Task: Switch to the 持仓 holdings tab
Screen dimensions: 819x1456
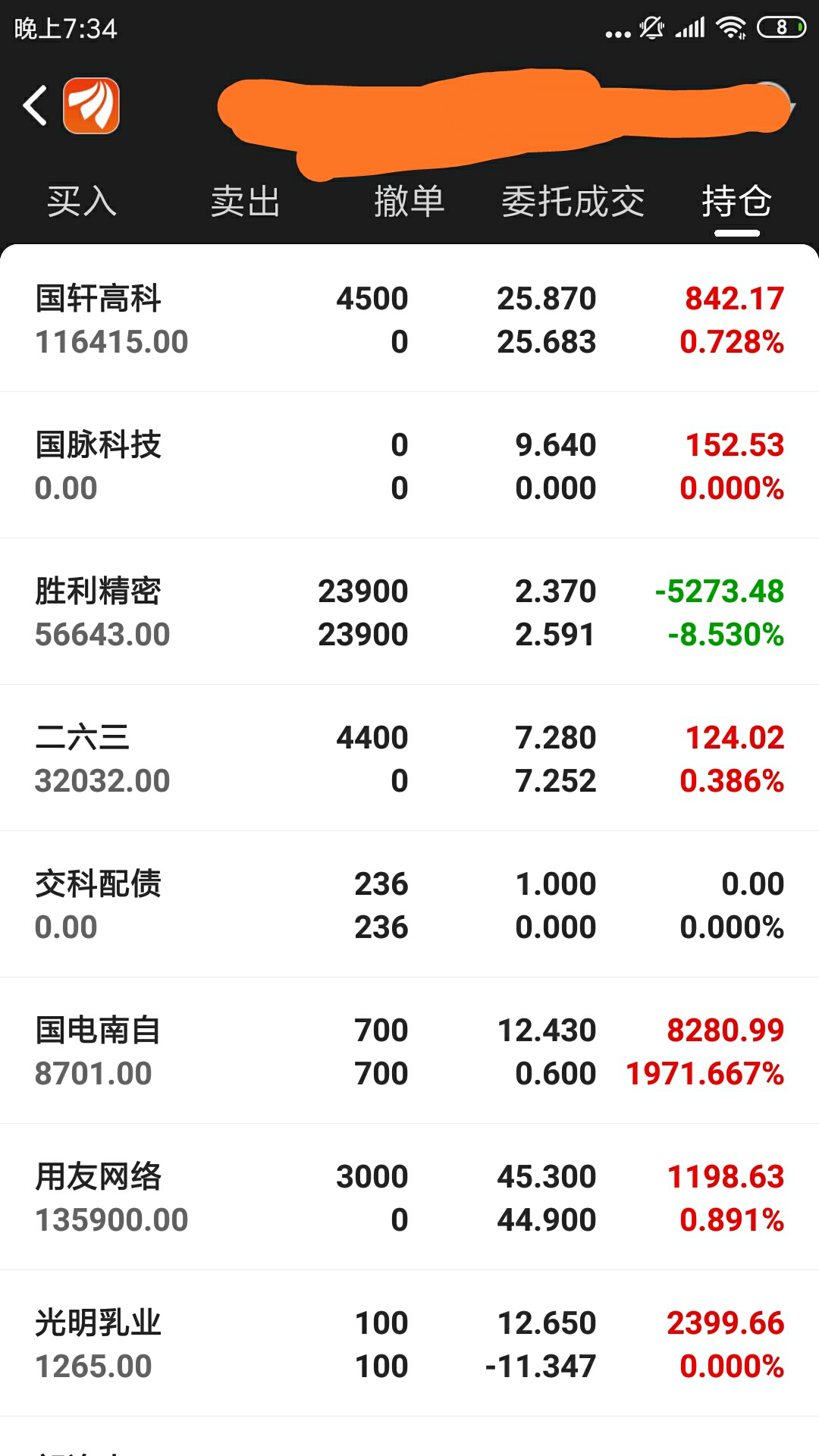Action: [x=735, y=202]
